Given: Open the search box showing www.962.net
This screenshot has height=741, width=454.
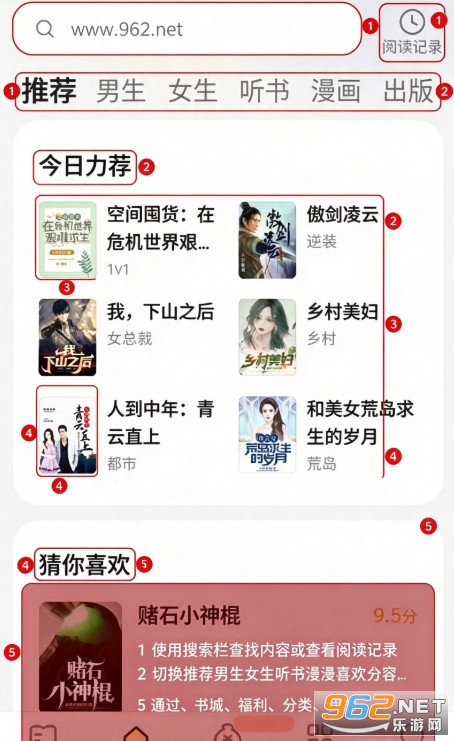Looking at the screenshot, I should [x=187, y=29].
